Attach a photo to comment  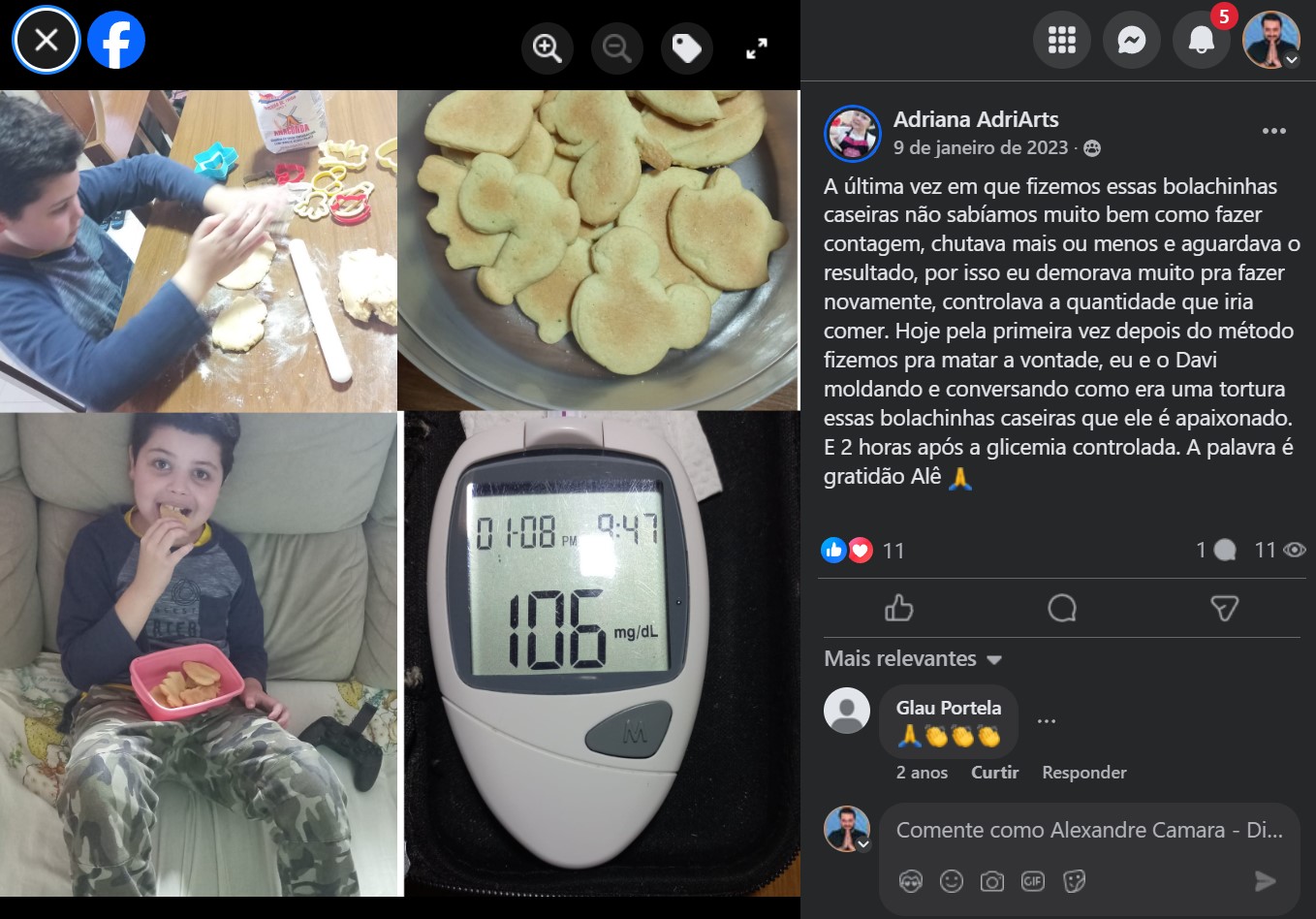(991, 881)
